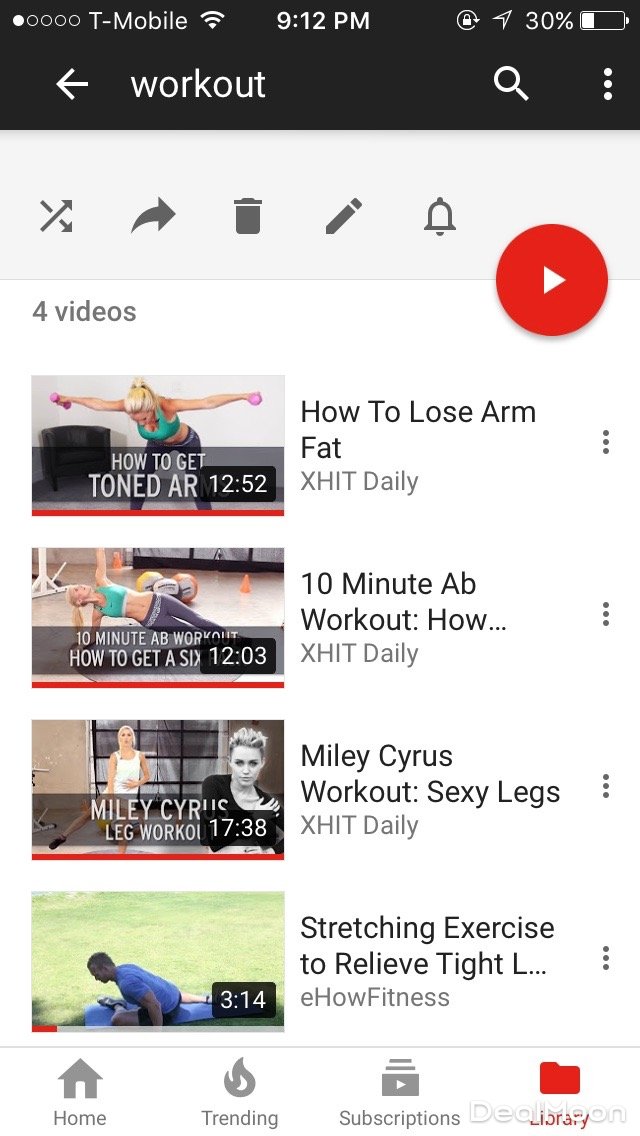Open the top bar overflow menu
Screen dimensions: 640x1136
tap(607, 85)
